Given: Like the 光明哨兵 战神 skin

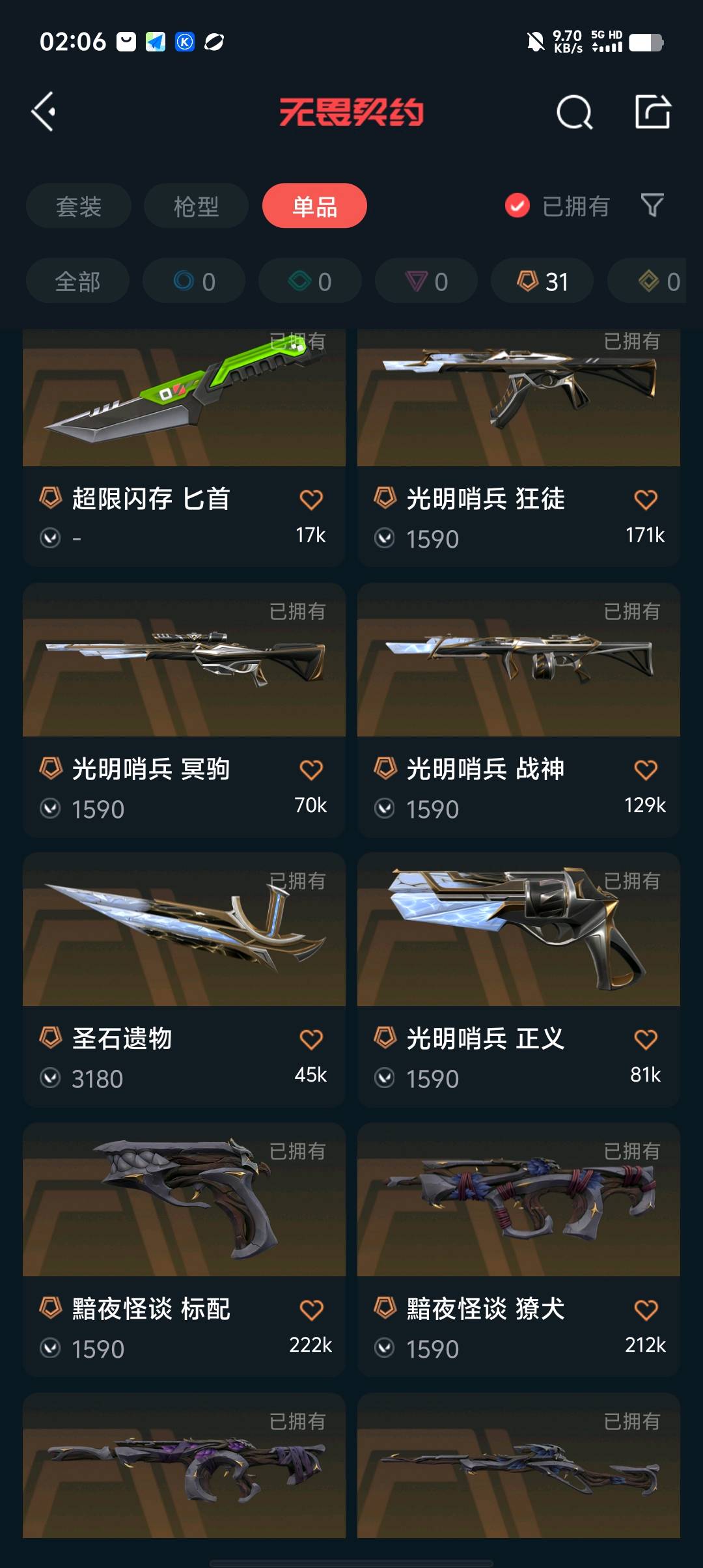Looking at the screenshot, I should (645, 770).
